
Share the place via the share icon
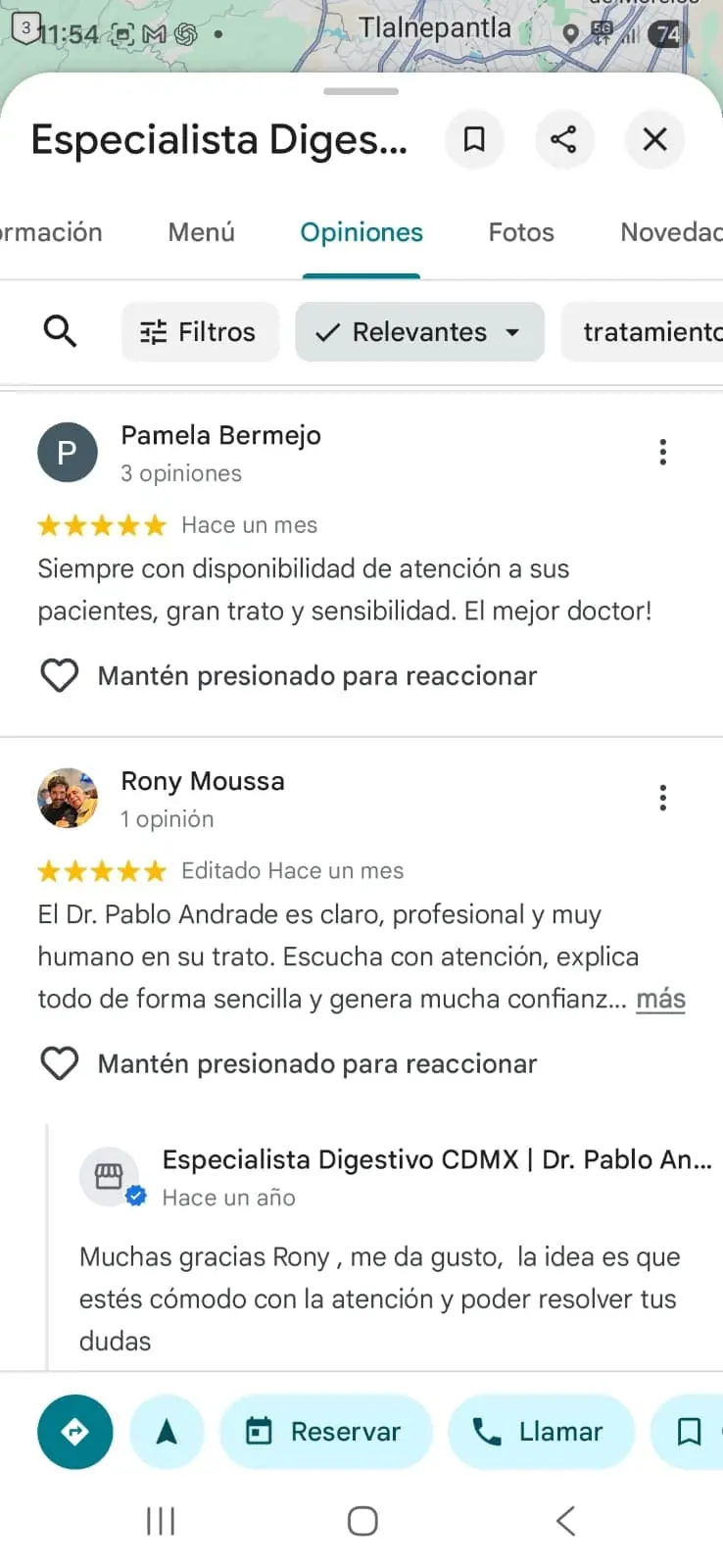pyautogui.click(x=564, y=139)
